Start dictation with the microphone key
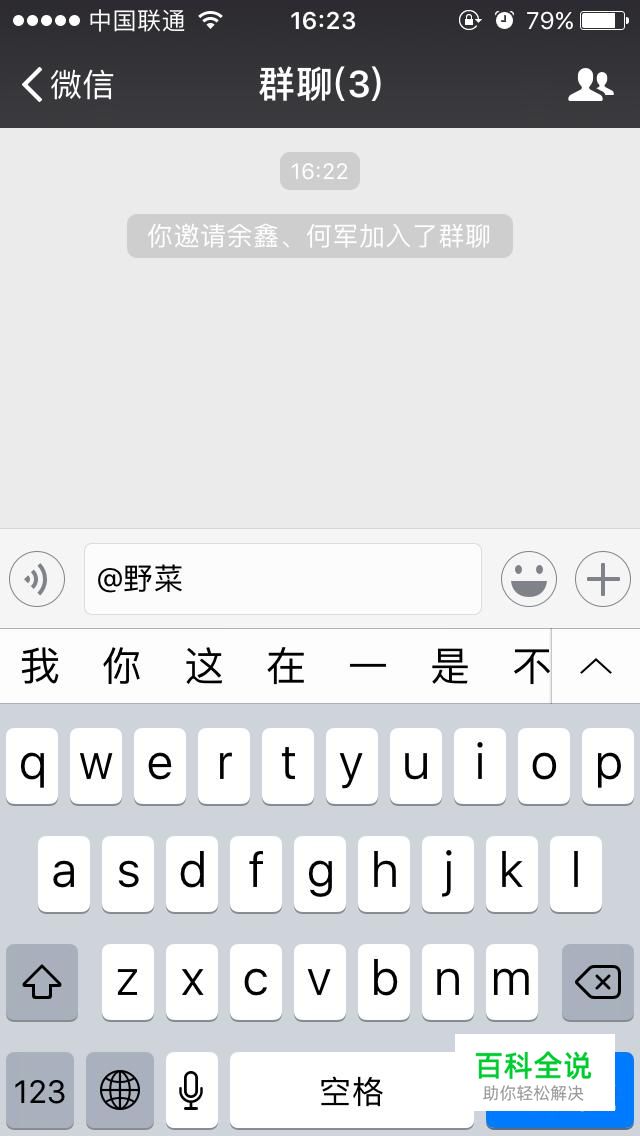Screen dimensions: 640x1136 191,1090
